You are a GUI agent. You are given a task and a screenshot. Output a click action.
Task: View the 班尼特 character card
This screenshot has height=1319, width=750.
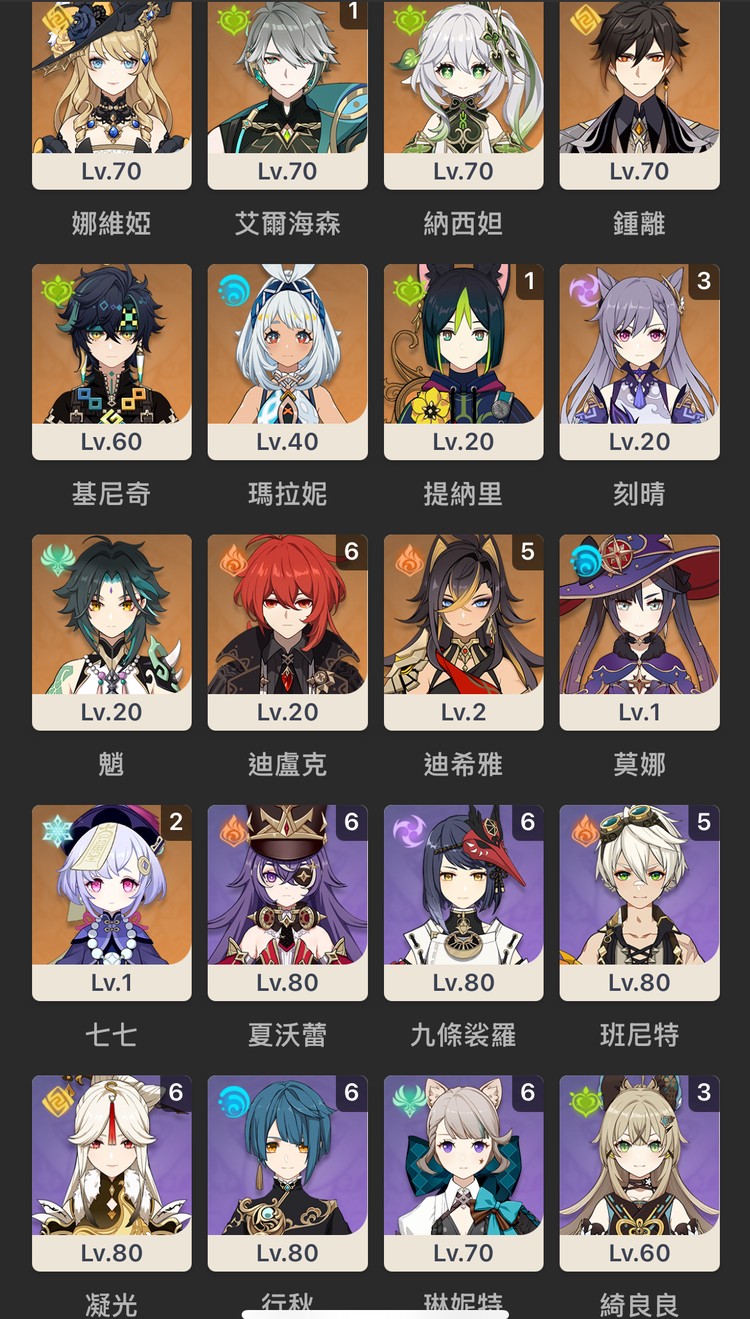point(639,900)
